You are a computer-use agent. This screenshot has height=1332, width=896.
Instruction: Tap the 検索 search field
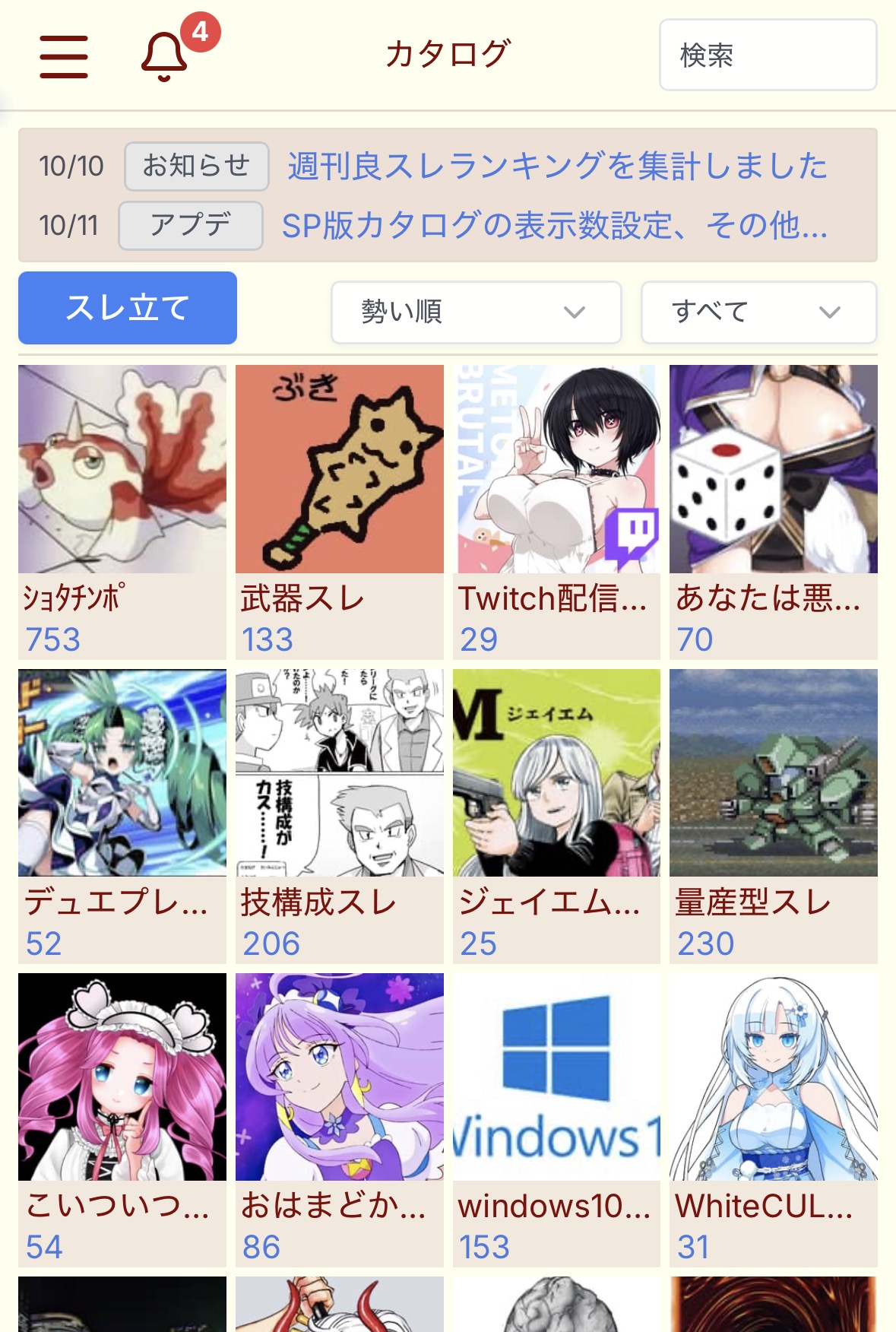click(x=768, y=55)
